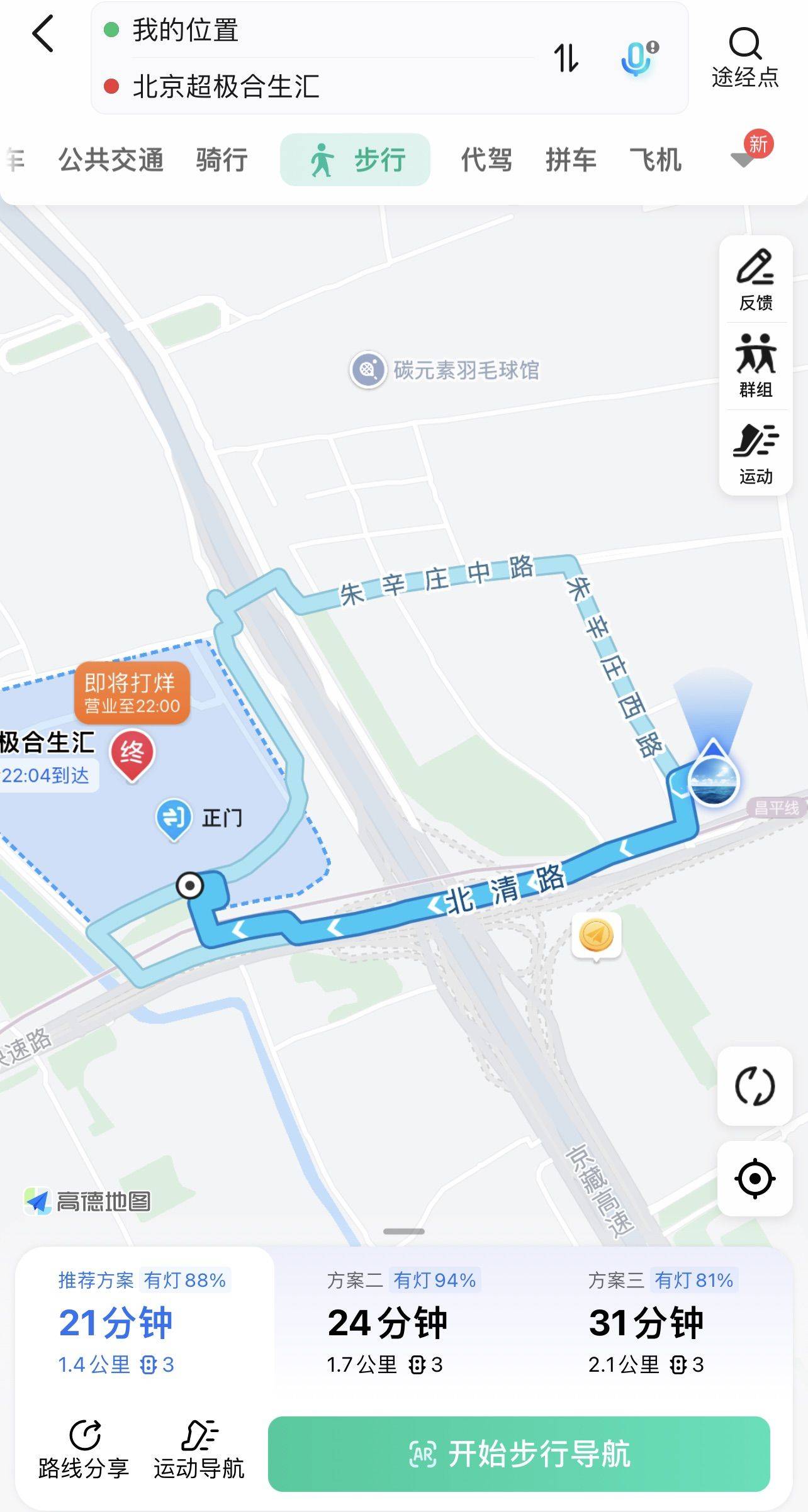Start walking navigation with 开始步行导航
Image resolution: width=808 pixels, height=1512 pixels.
pos(519,1454)
